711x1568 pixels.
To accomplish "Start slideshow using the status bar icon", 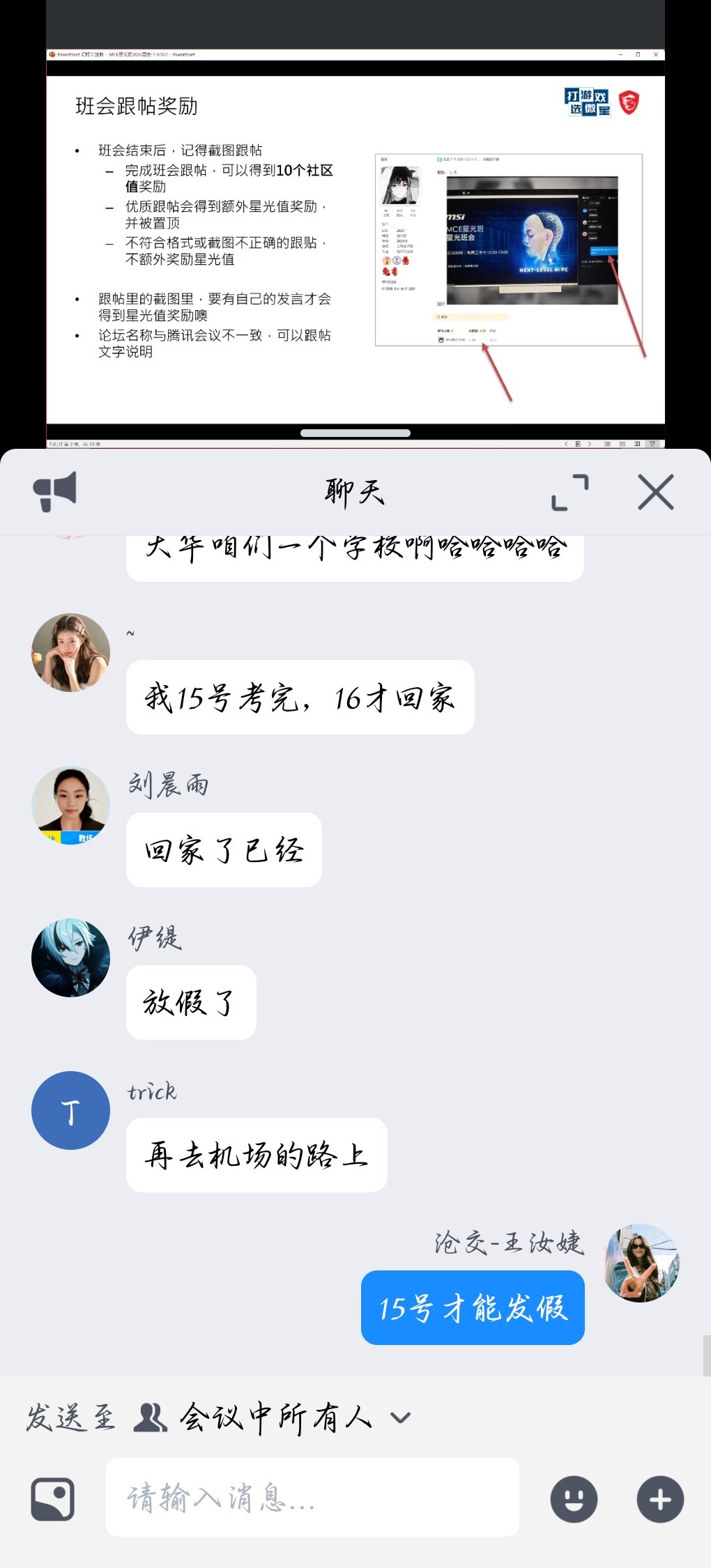I will (x=652, y=443).
